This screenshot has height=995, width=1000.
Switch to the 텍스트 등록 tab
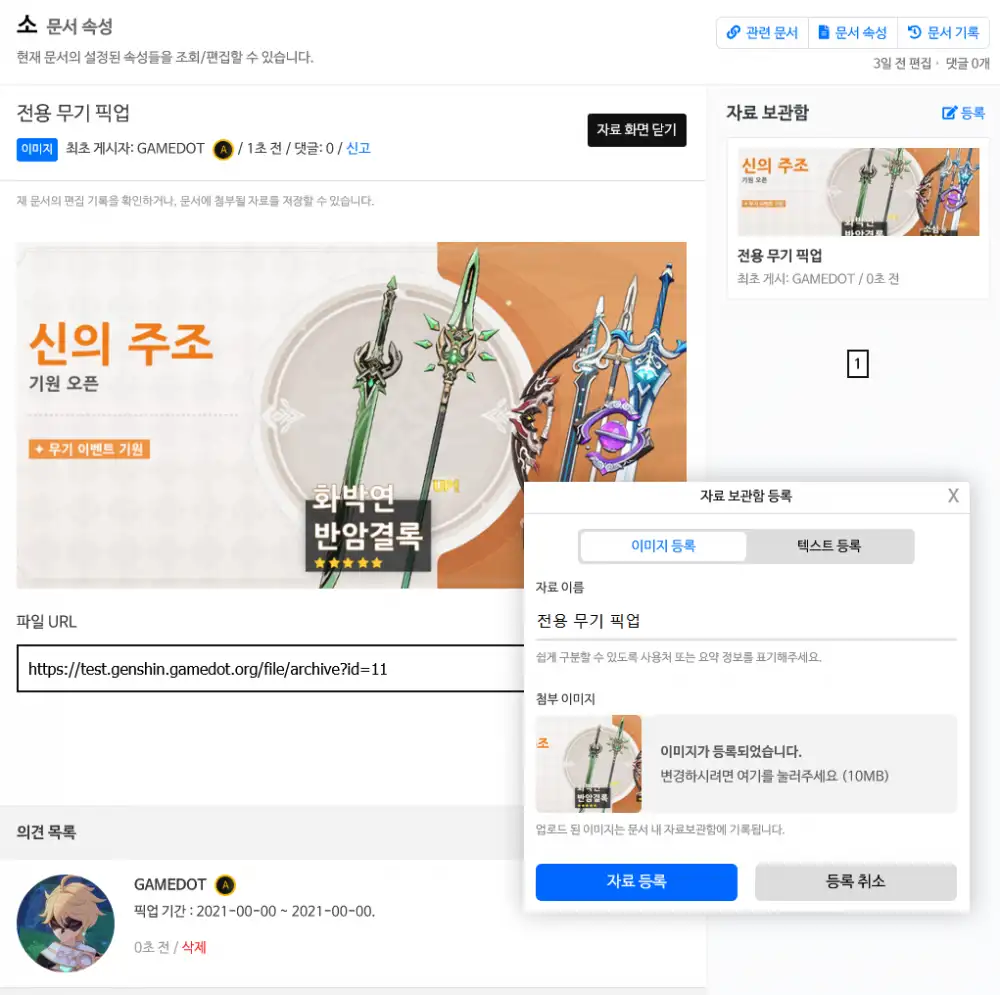(829, 546)
